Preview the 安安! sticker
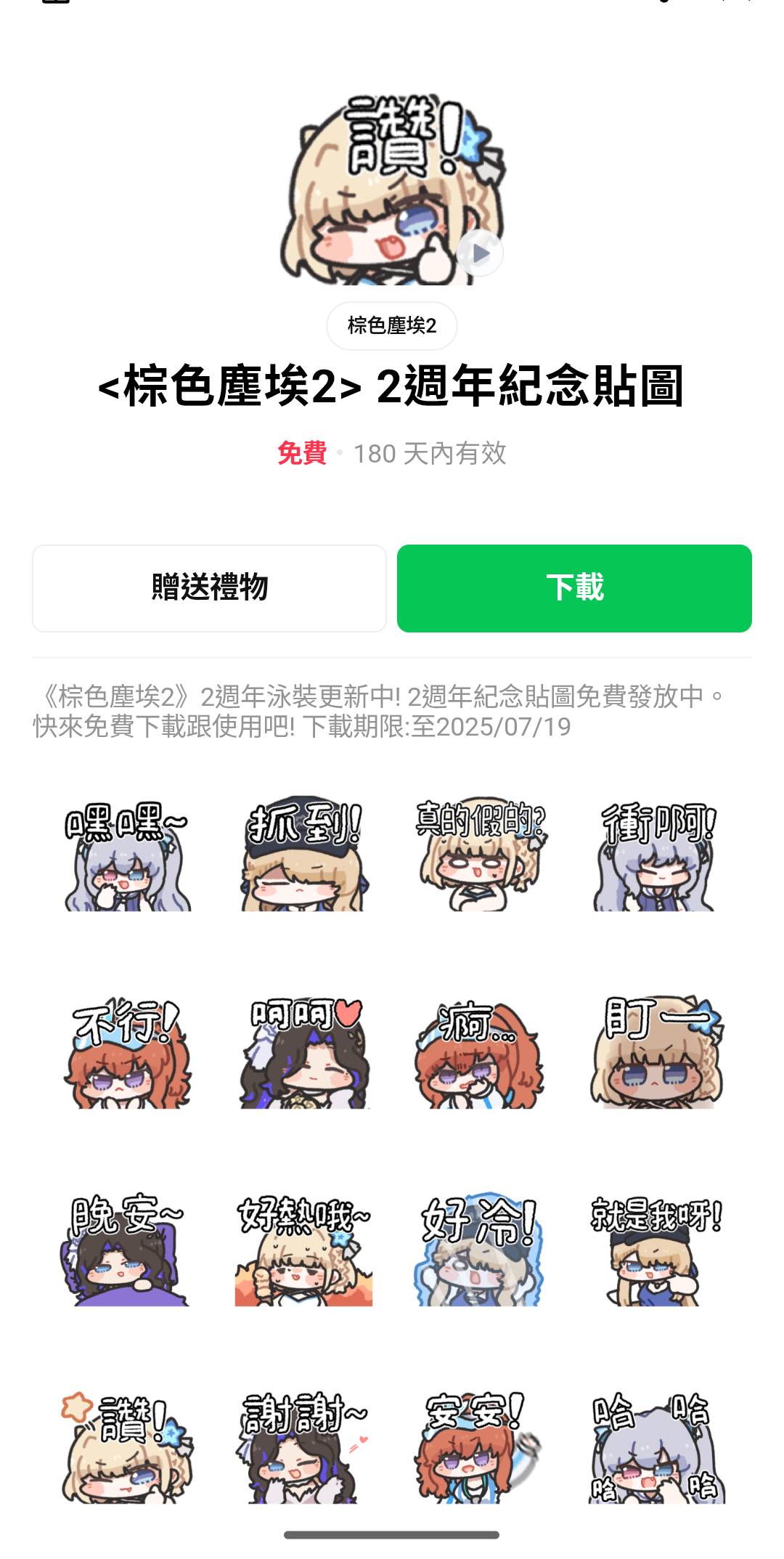Image resolution: width=784 pixels, height=1559 pixels. [x=480, y=1448]
